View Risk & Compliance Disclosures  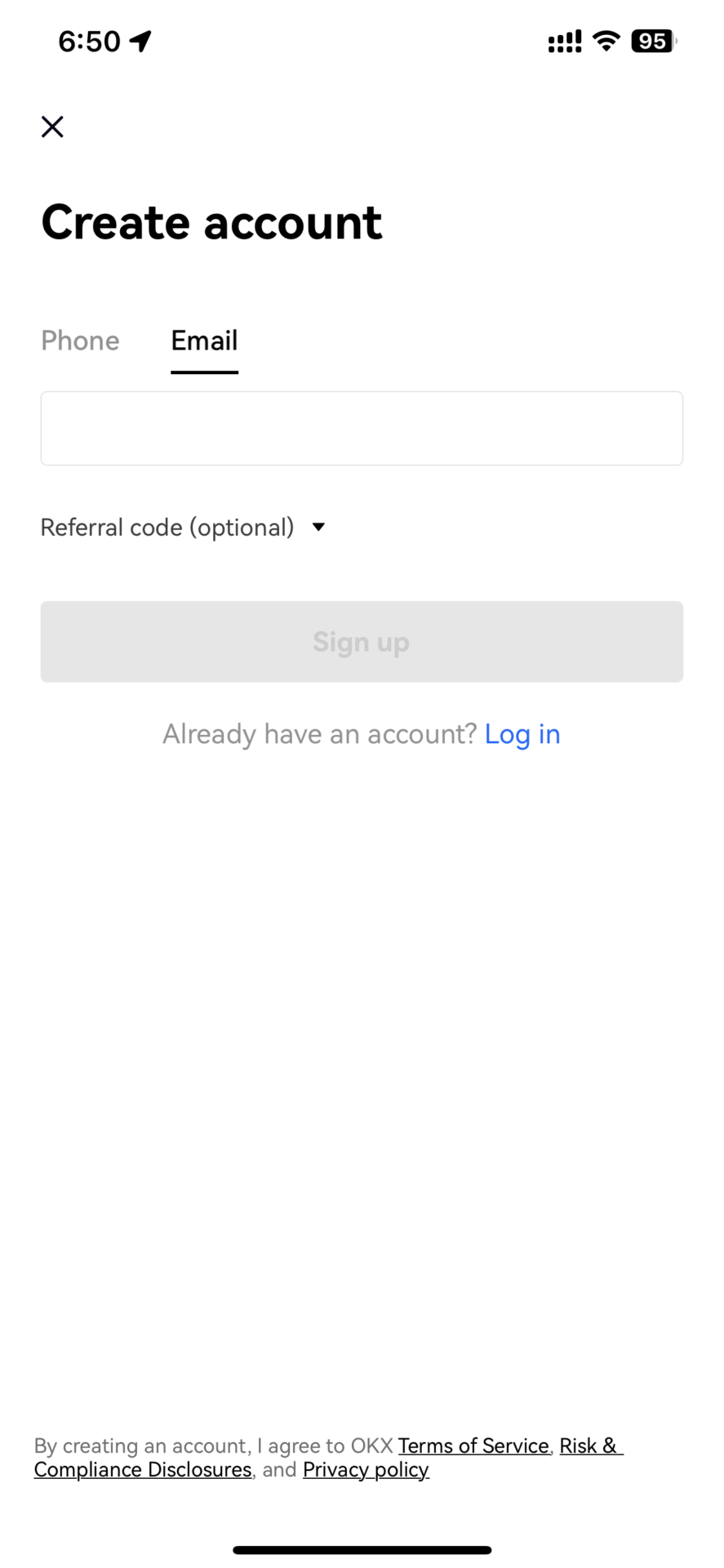pyautogui.click(x=142, y=1469)
